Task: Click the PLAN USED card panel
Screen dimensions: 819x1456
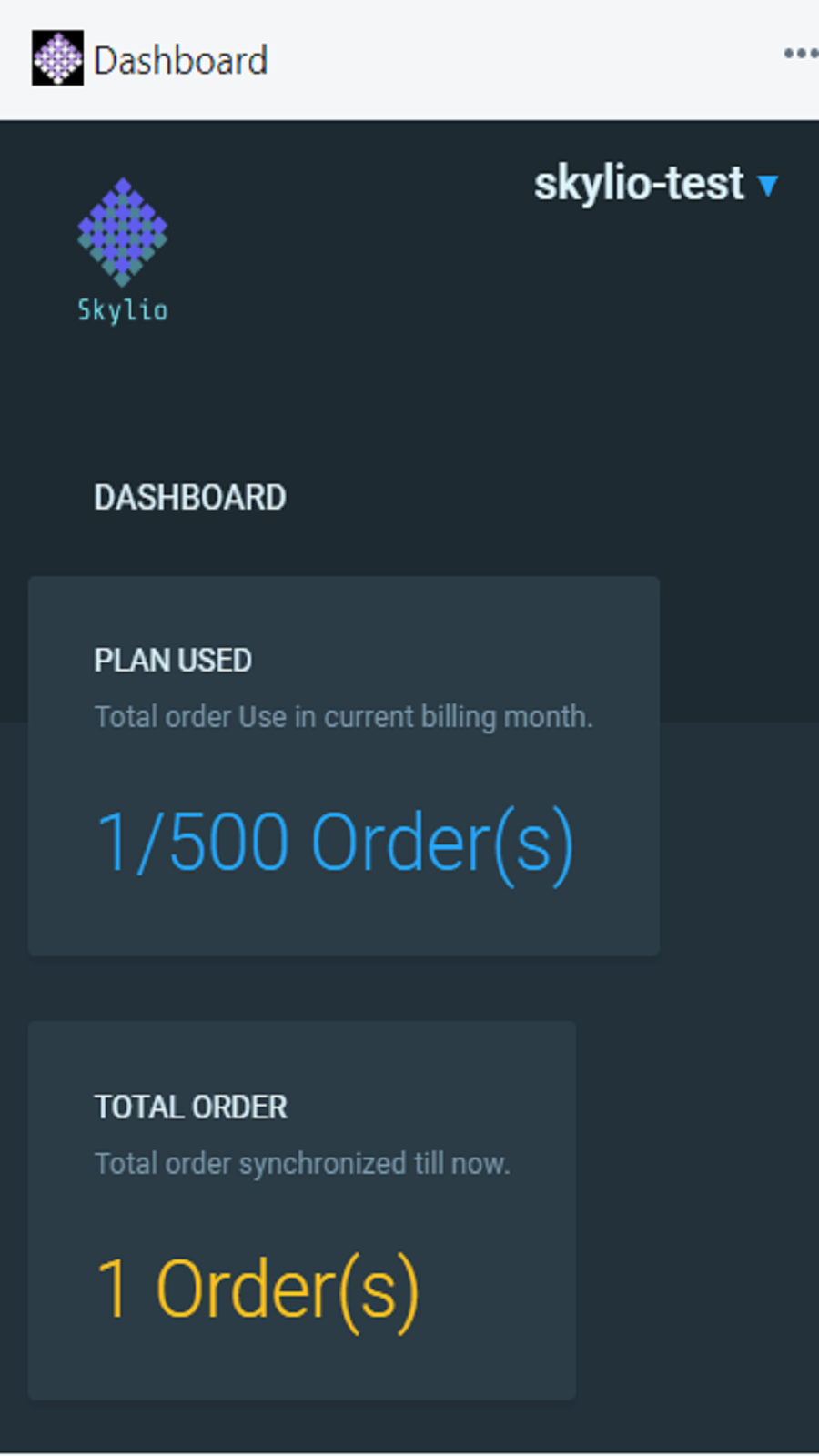Action: tap(344, 764)
